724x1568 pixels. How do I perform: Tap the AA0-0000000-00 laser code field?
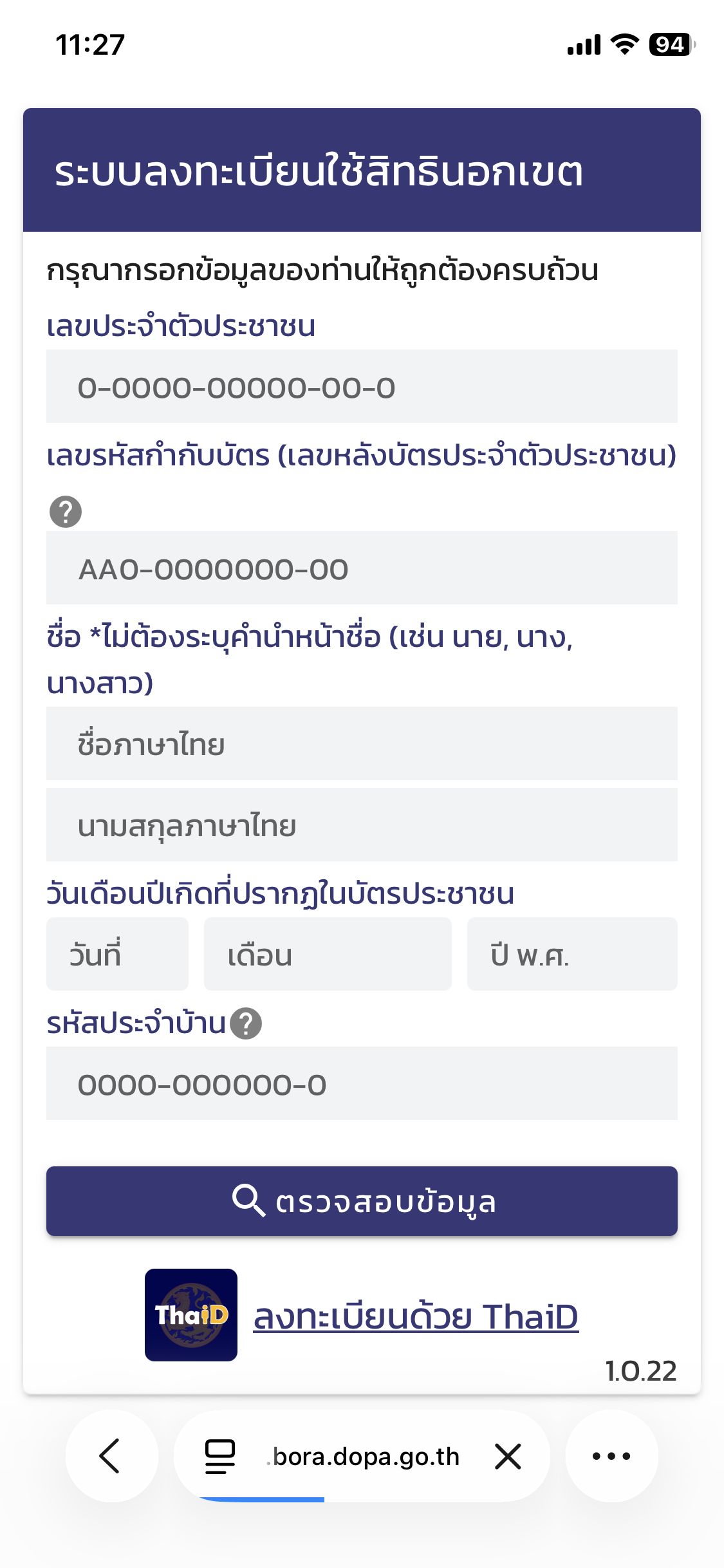pos(361,568)
